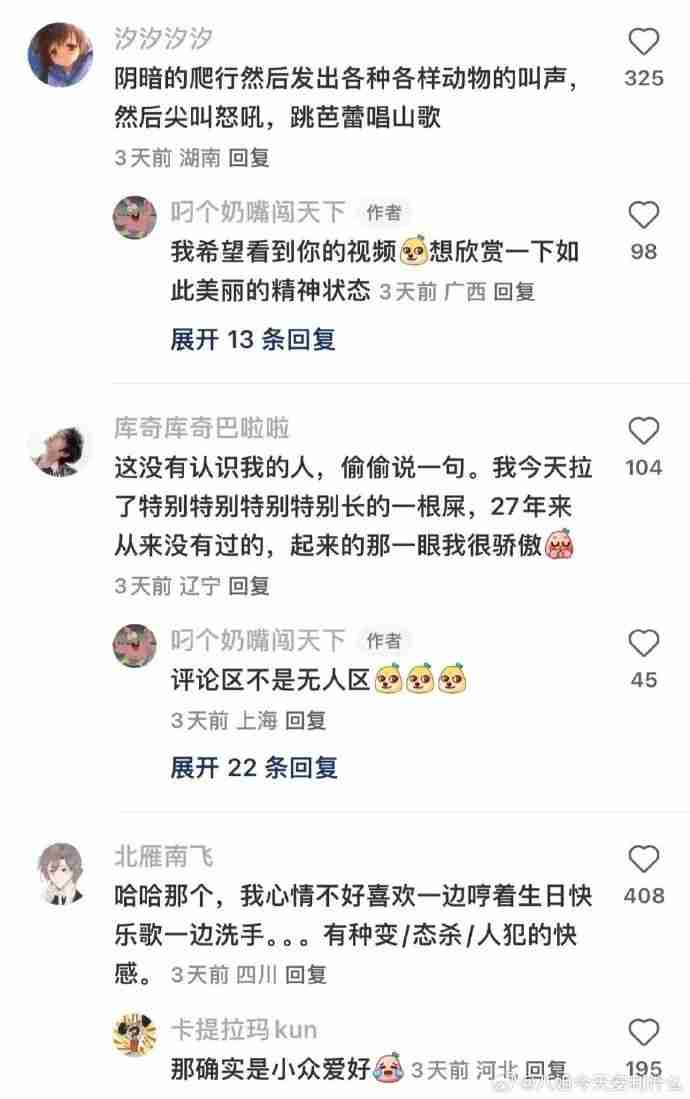This screenshot has height=1099, width=690.
Task: Expand the 22 replies
Action: tap(254, 767)
